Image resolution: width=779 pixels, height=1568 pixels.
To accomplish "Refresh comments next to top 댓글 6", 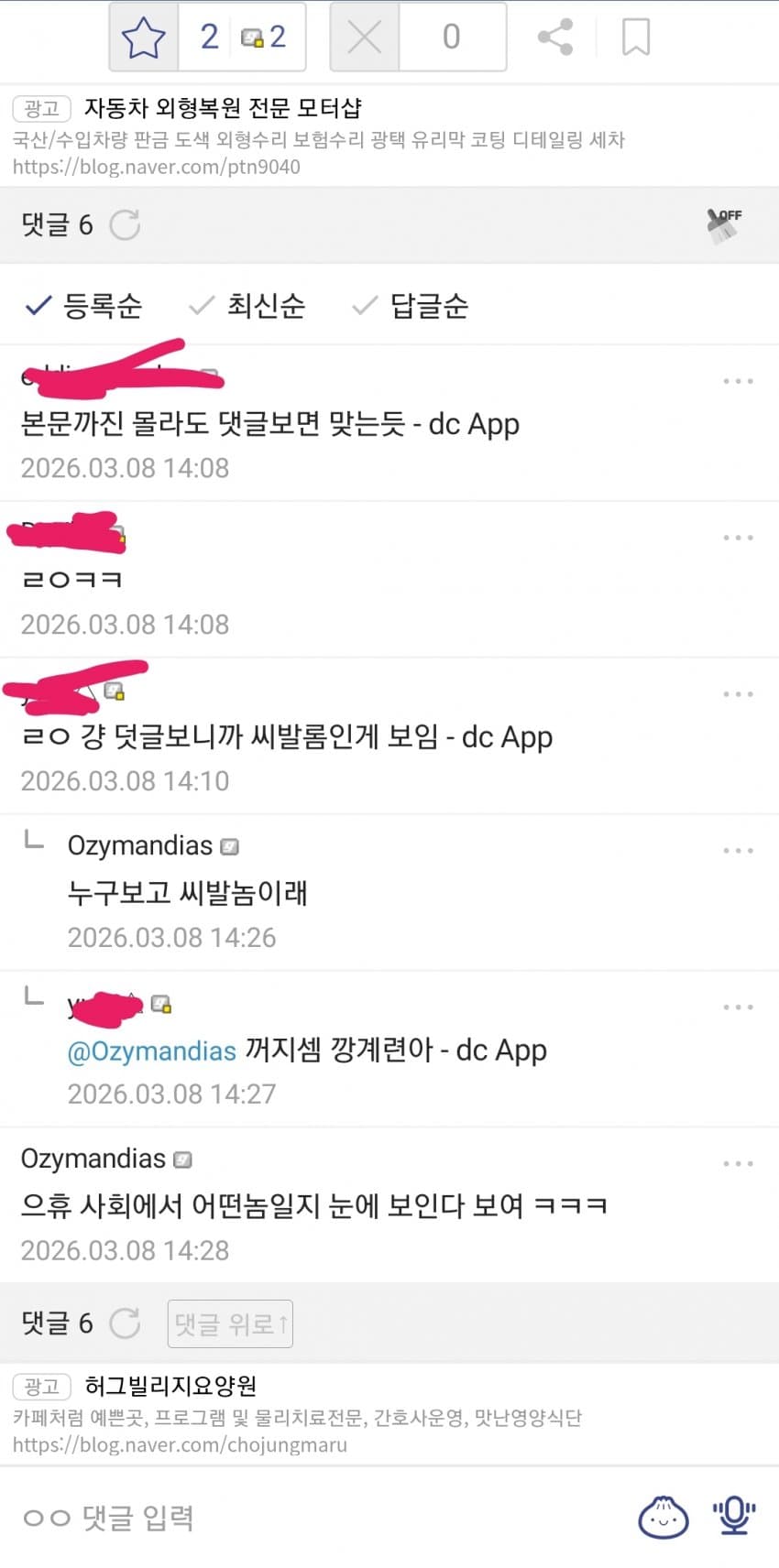I will coord(125,224).
